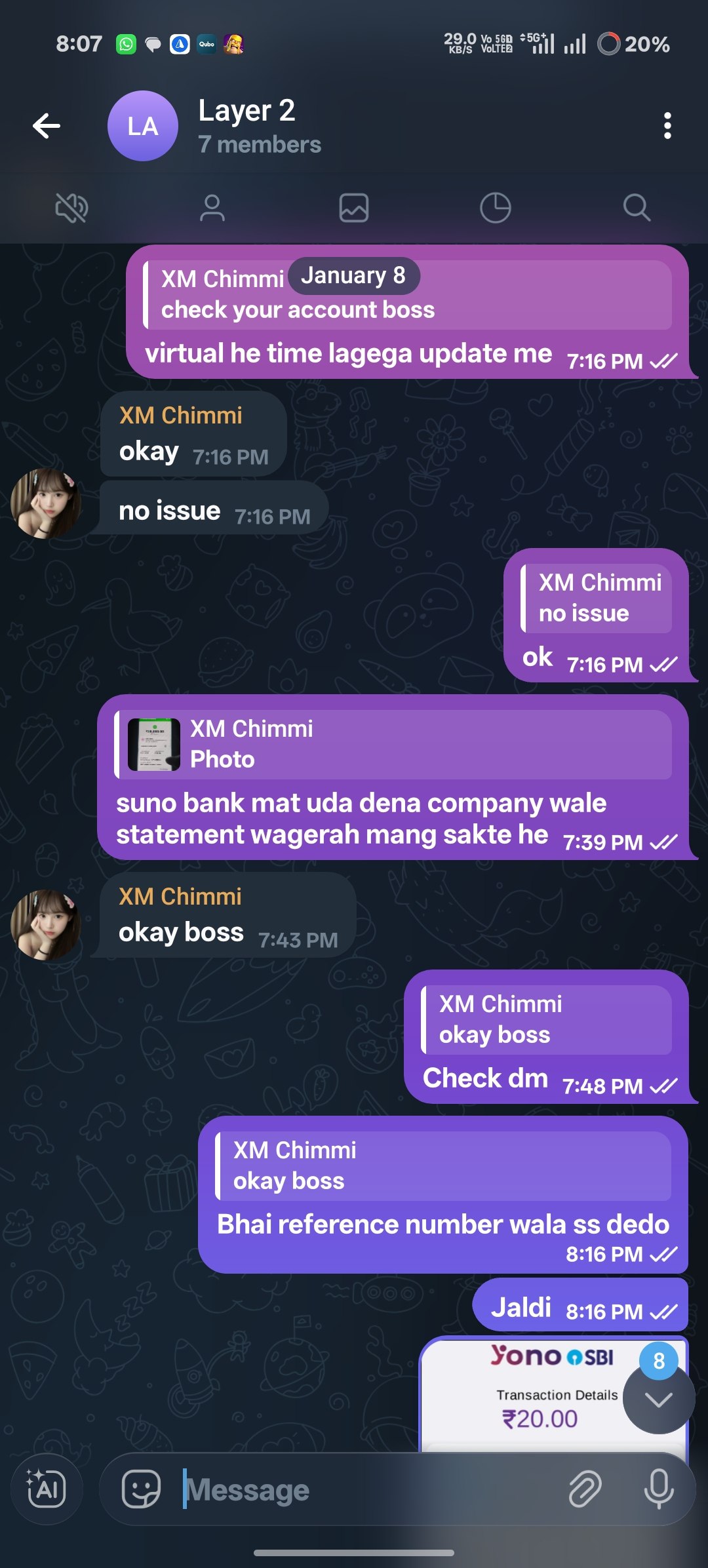The image size is (708, 1568).
Task: Open the emoji and sticker picker
Action: pyautogui.click(x=141, y=1489)
